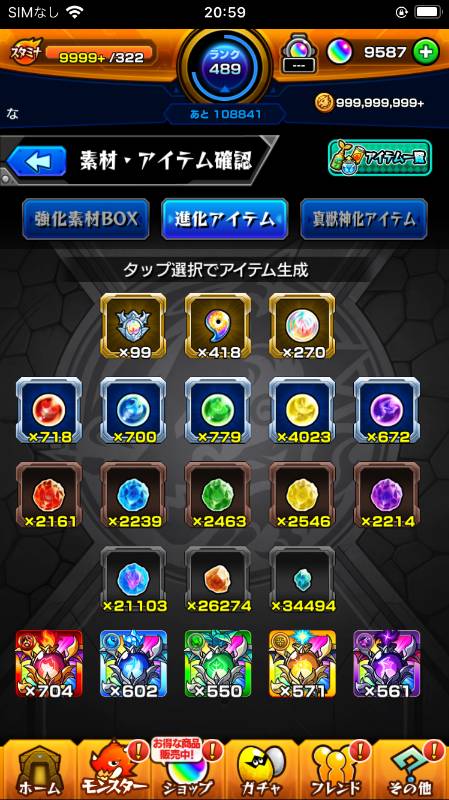Open the ガチャ tab
449x800 pixels.
pyautogui.click(x=262, y=769)
